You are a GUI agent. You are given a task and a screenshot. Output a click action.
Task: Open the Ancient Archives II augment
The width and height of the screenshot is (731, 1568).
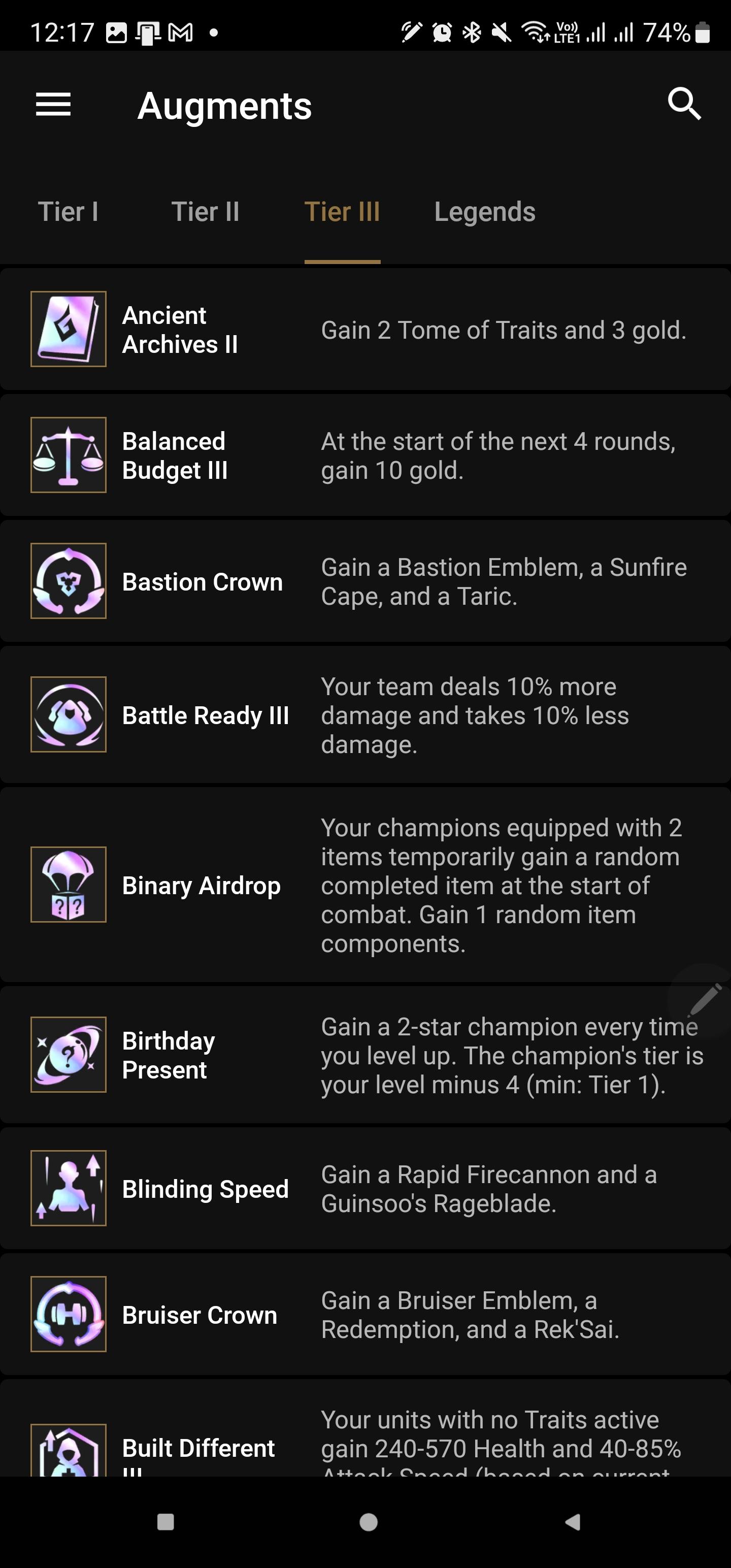(365, 330)
